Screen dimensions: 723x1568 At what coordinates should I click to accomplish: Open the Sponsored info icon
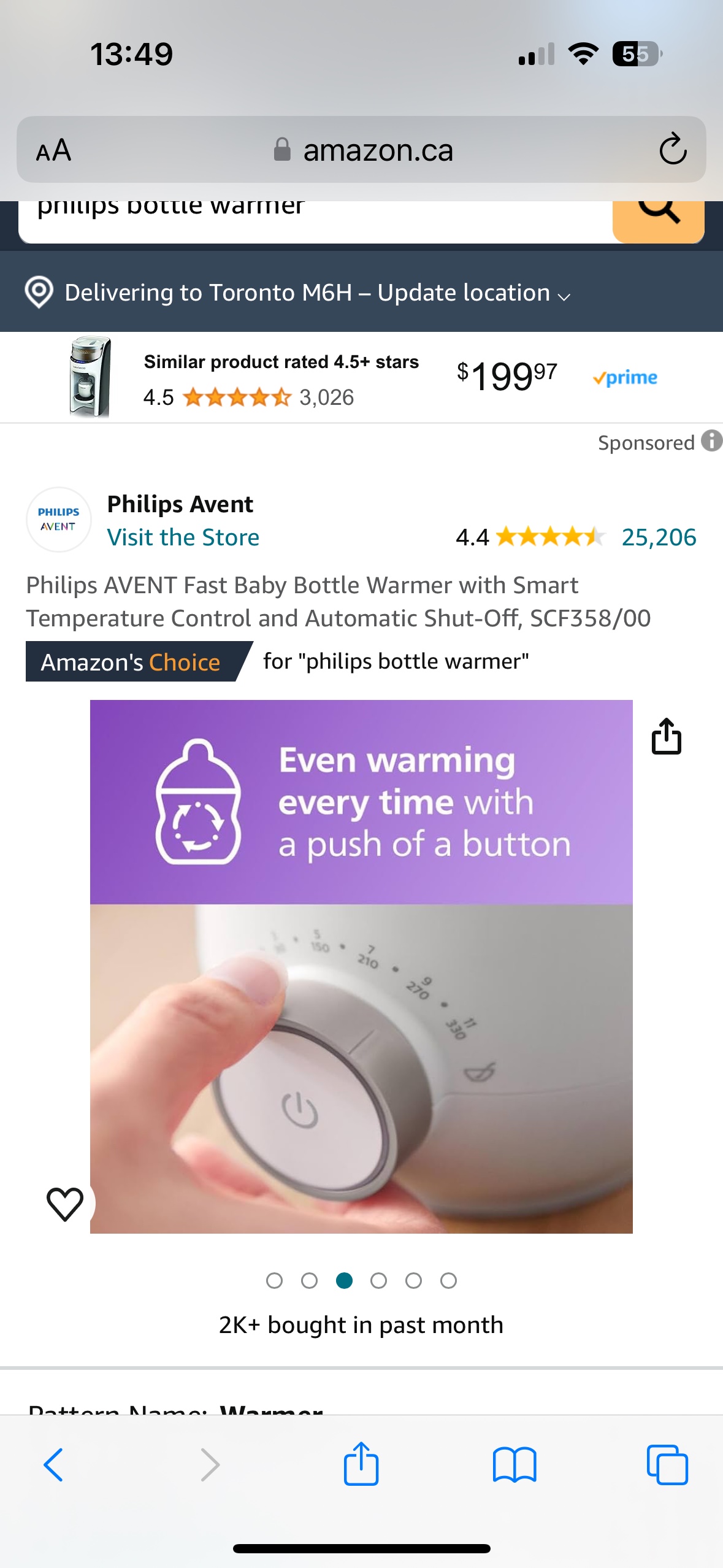tap(711, 441)
